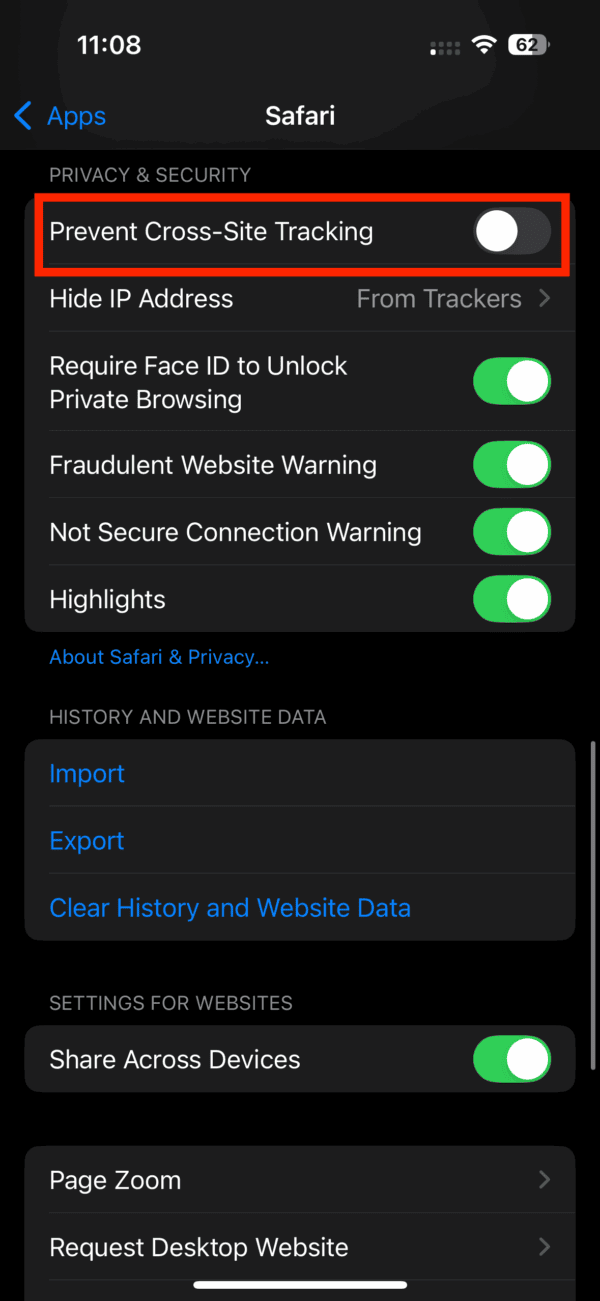Viewport: 600px width, 1301px height.
Task: Open Request Desktop Website settings
Action: [x=300, y=1247]
